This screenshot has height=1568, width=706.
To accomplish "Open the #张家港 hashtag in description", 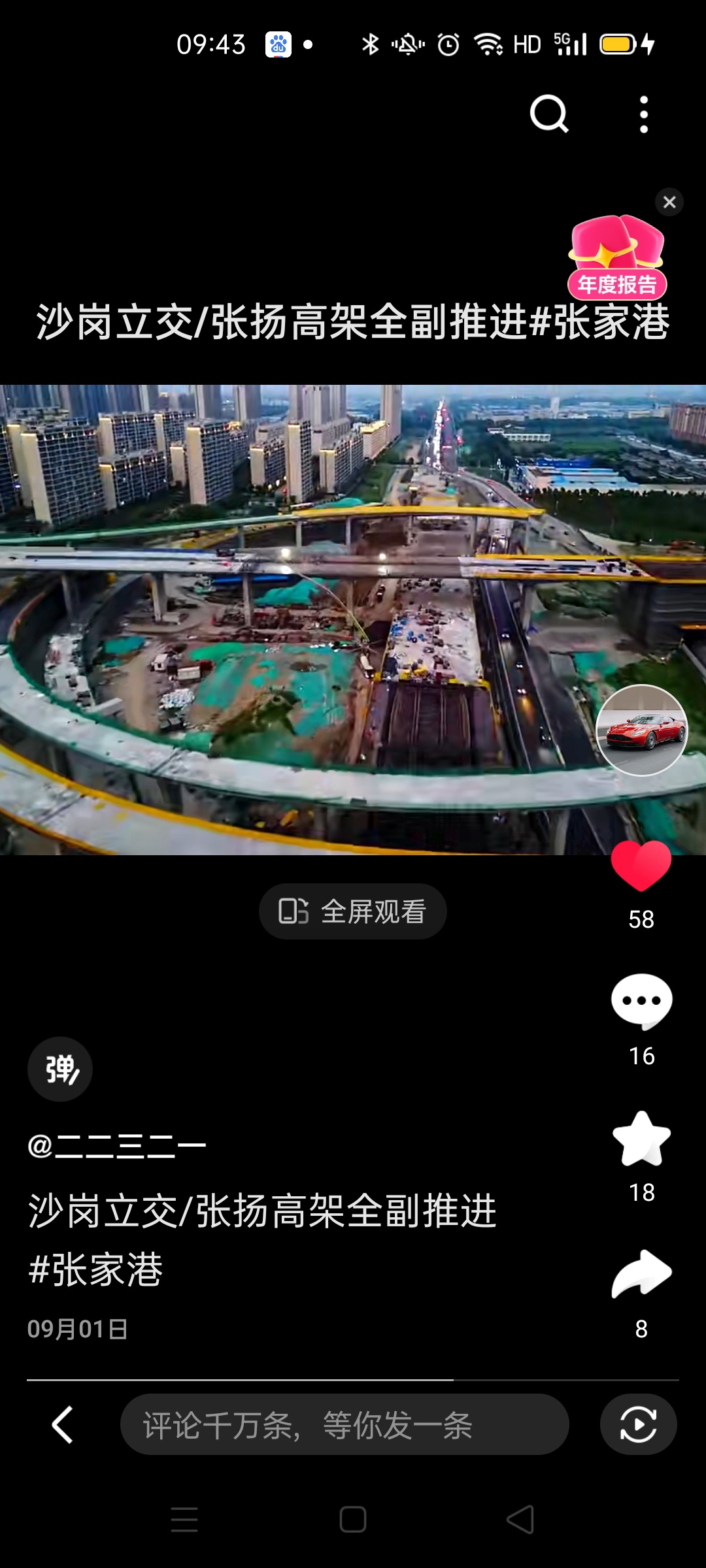I will pos(96,1269).
